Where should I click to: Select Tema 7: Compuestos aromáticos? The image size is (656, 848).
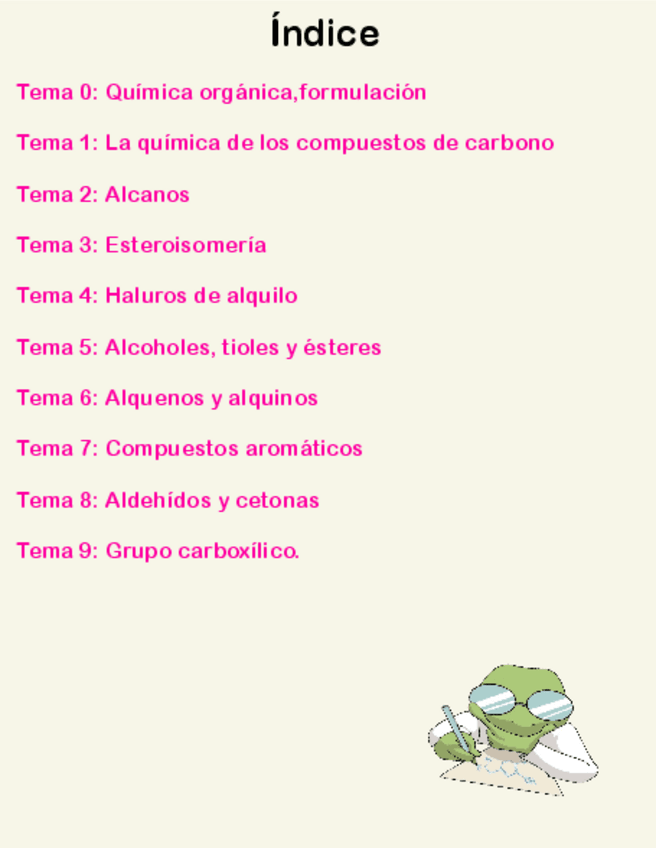(189, 449)
